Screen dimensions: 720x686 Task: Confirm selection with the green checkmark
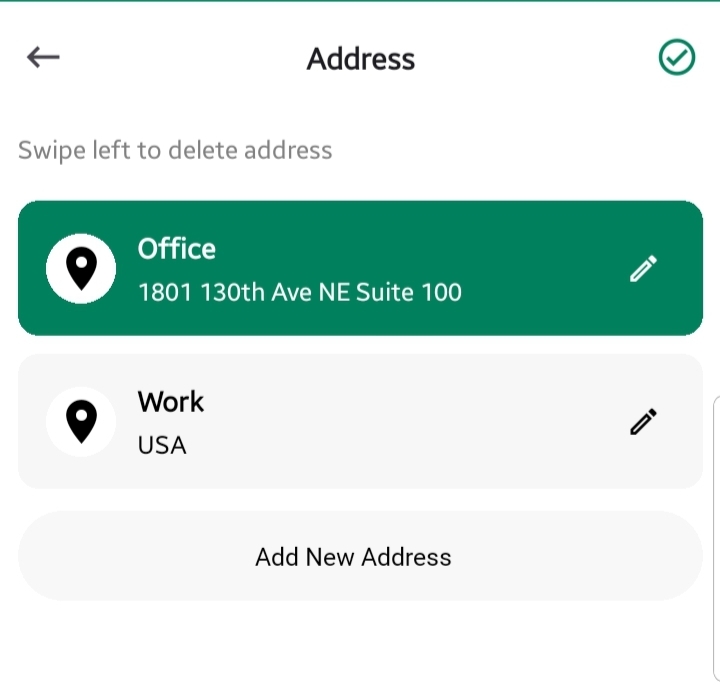[677, 58]
